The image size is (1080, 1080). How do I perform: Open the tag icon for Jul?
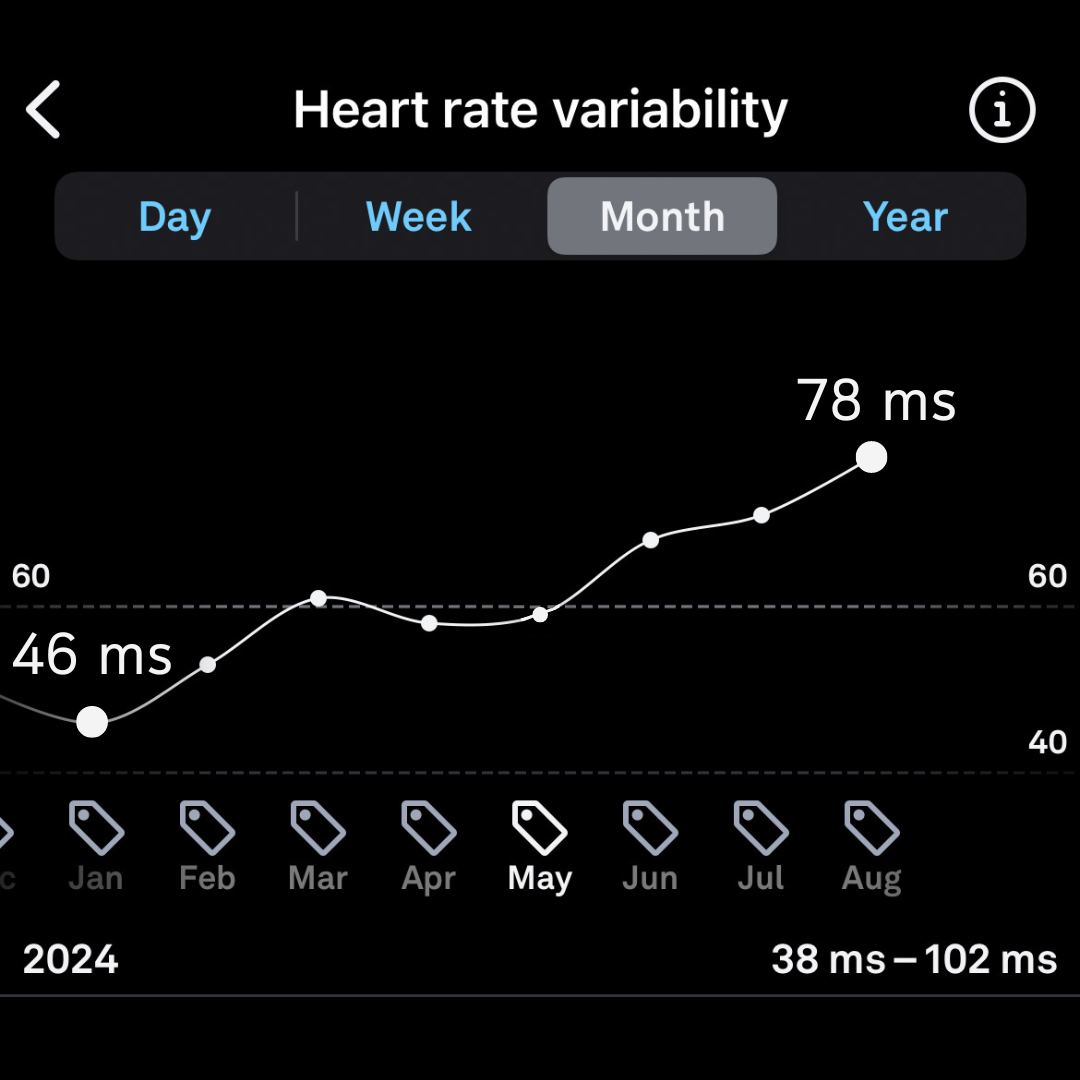tap(762, 828)
